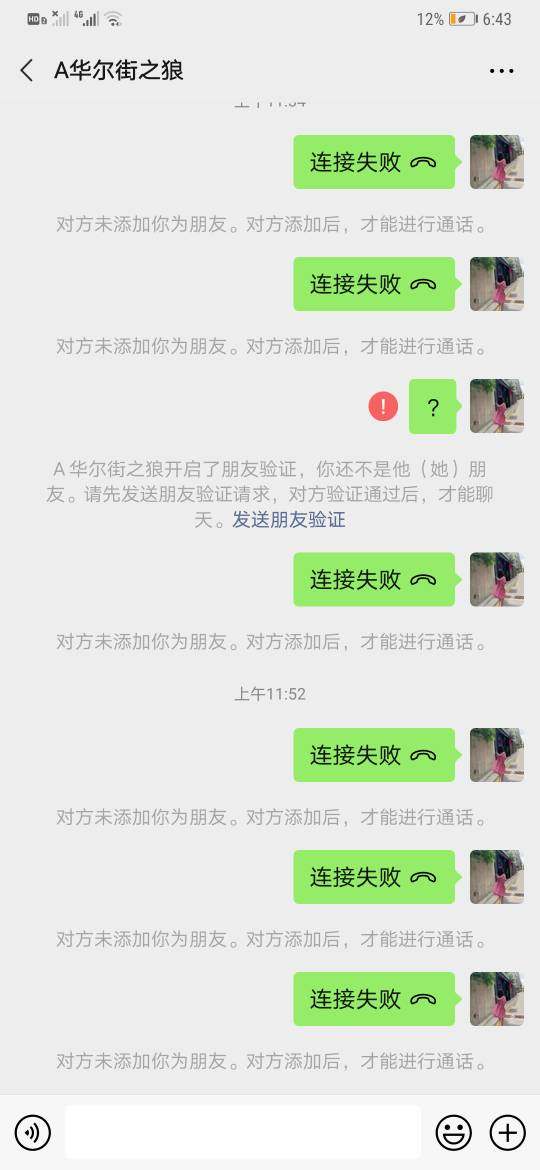Open the three-dot chat options menu
Image resolution: width=540 pixels, height=1170 pixels.
coord(501,71)
